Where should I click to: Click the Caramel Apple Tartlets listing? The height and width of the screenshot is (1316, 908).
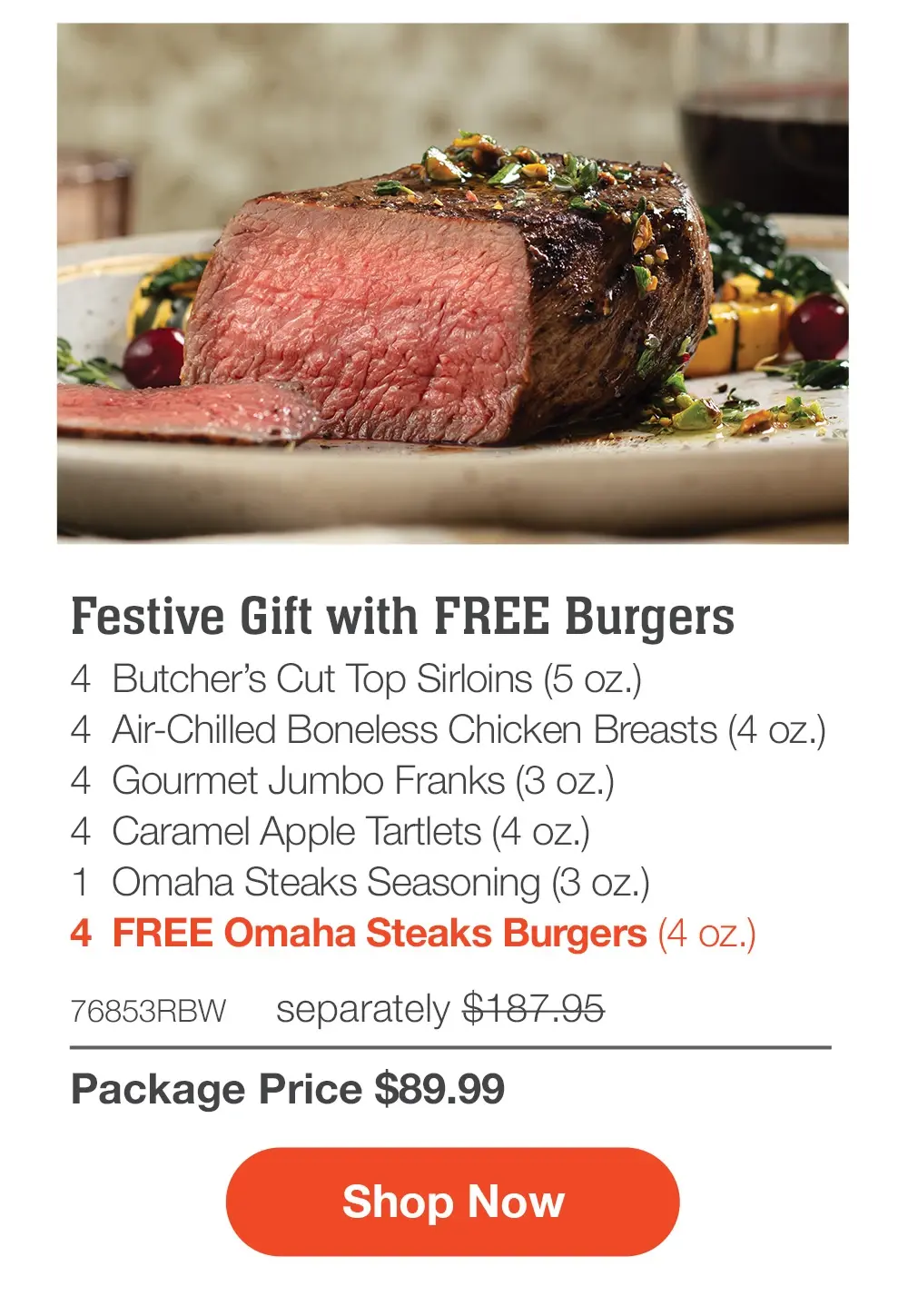point(331,831)
